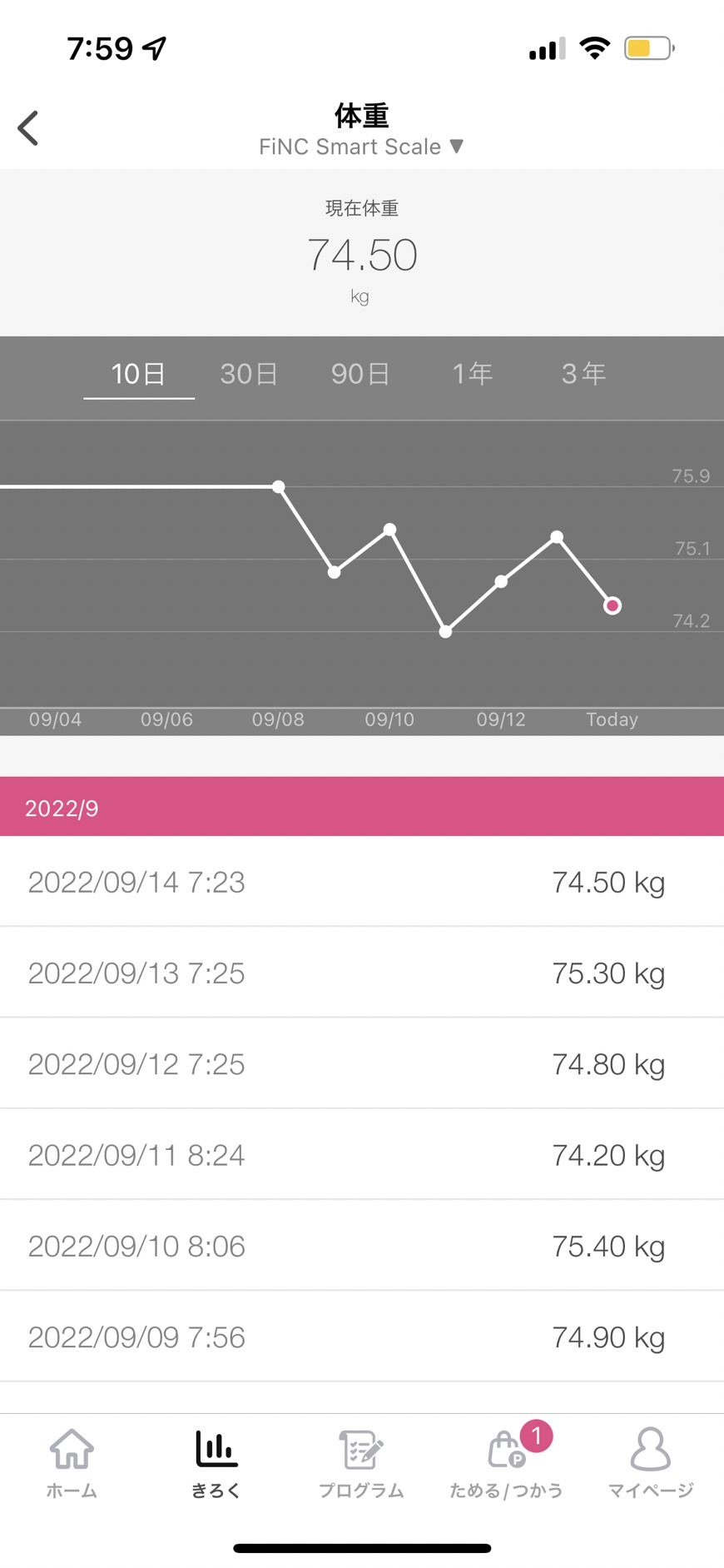Screen dimensions: 724x1568
Task: Open the 2022/09/10 8:06 weight record
Action: click(362, 1246)
